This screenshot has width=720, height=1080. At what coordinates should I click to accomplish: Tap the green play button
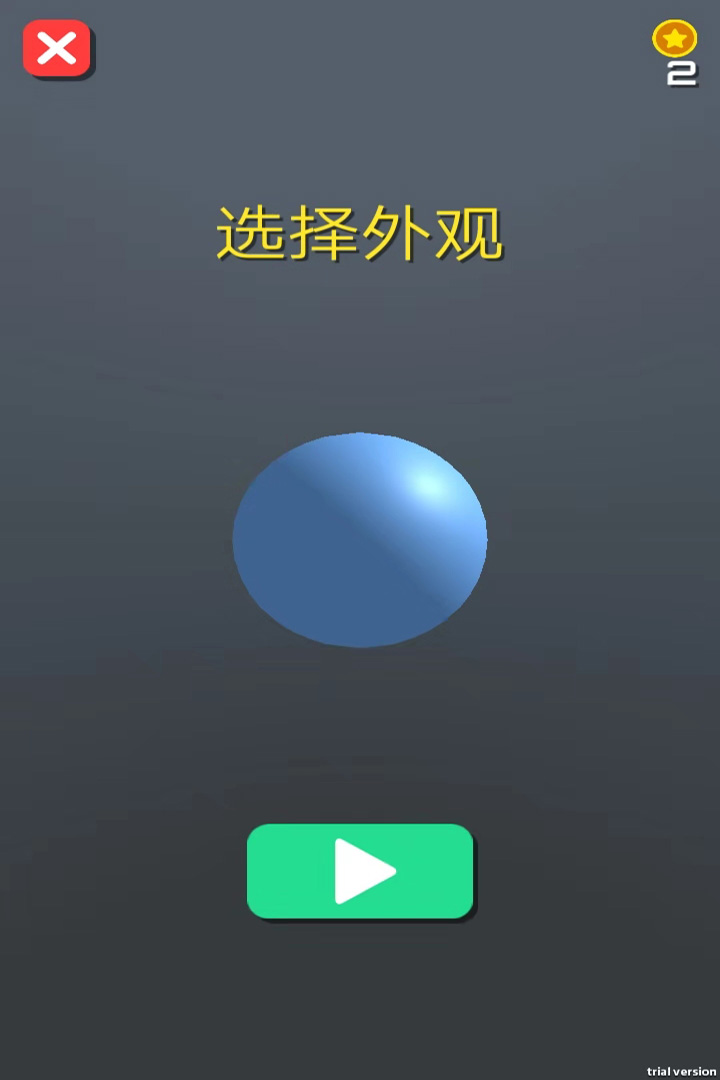(360, 871)
